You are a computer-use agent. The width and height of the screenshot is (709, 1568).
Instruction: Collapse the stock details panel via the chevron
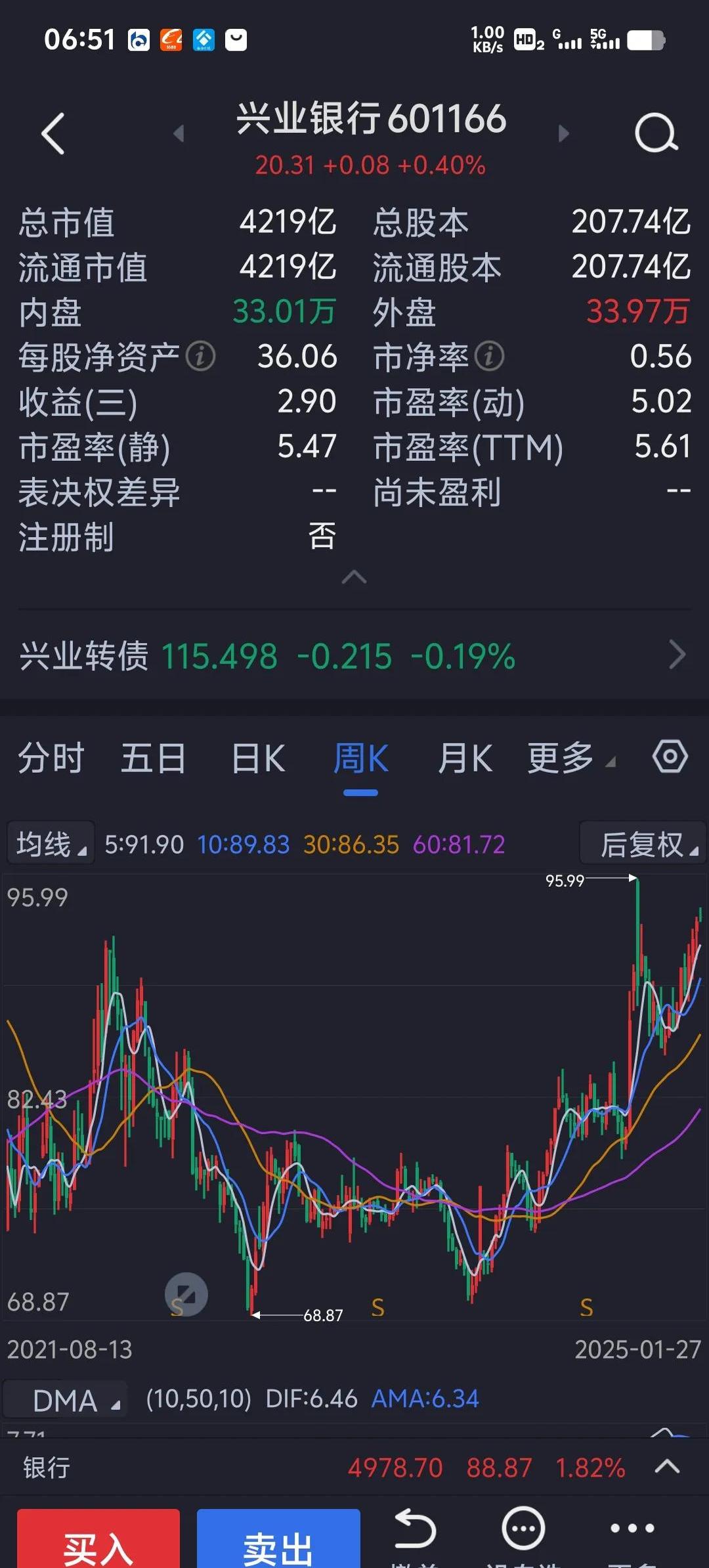point(354,577)
